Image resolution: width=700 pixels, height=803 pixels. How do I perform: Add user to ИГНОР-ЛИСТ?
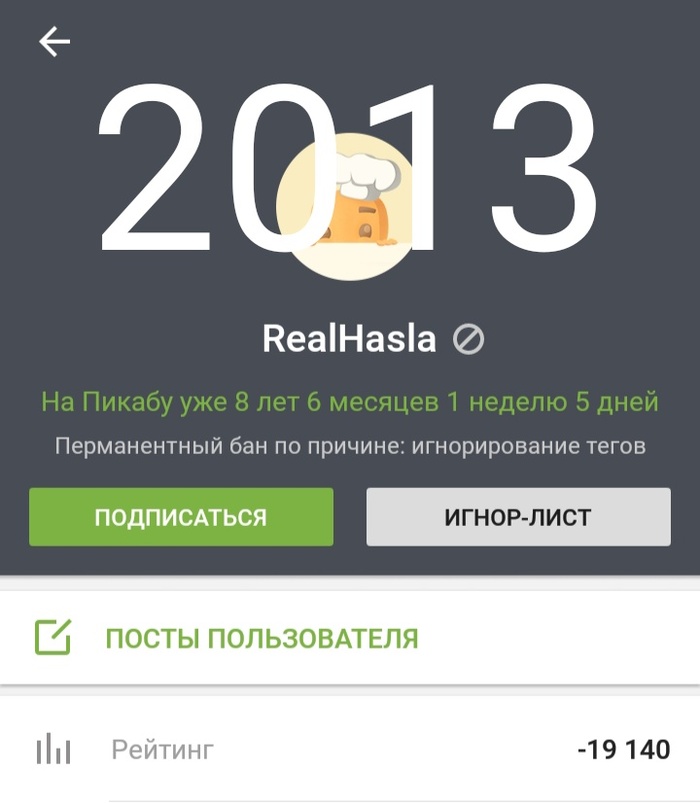(x=518, y=517)
